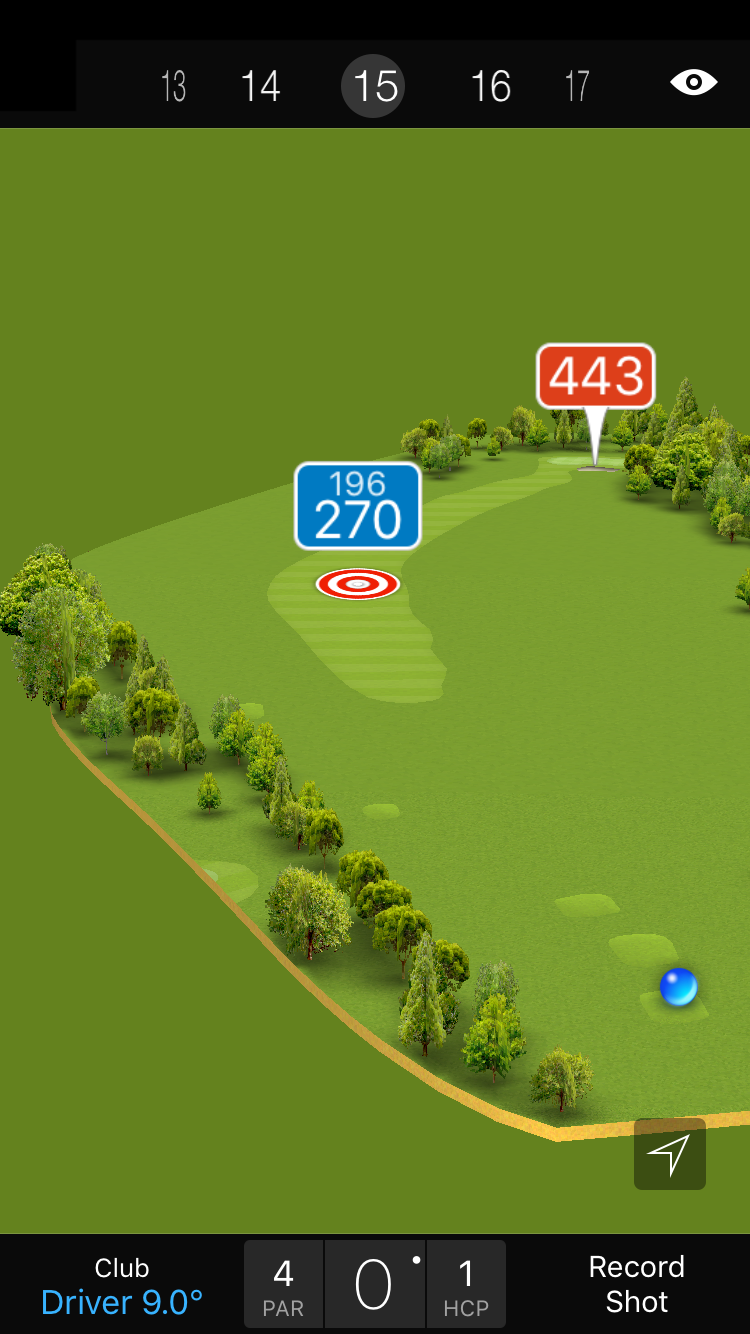Toggle the eye view icon

694,83
